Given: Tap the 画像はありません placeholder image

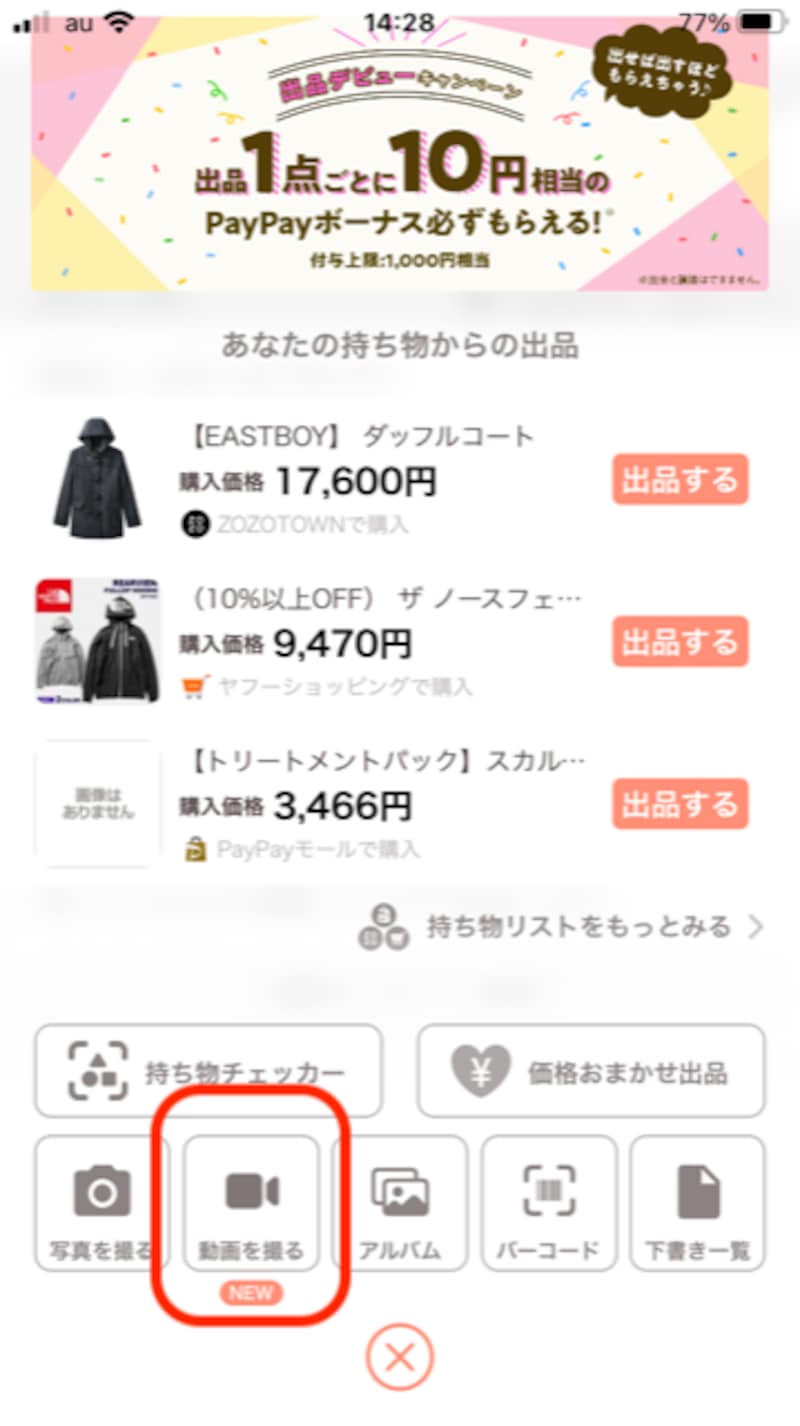Looking at the screenshot, I should [96, 803].
